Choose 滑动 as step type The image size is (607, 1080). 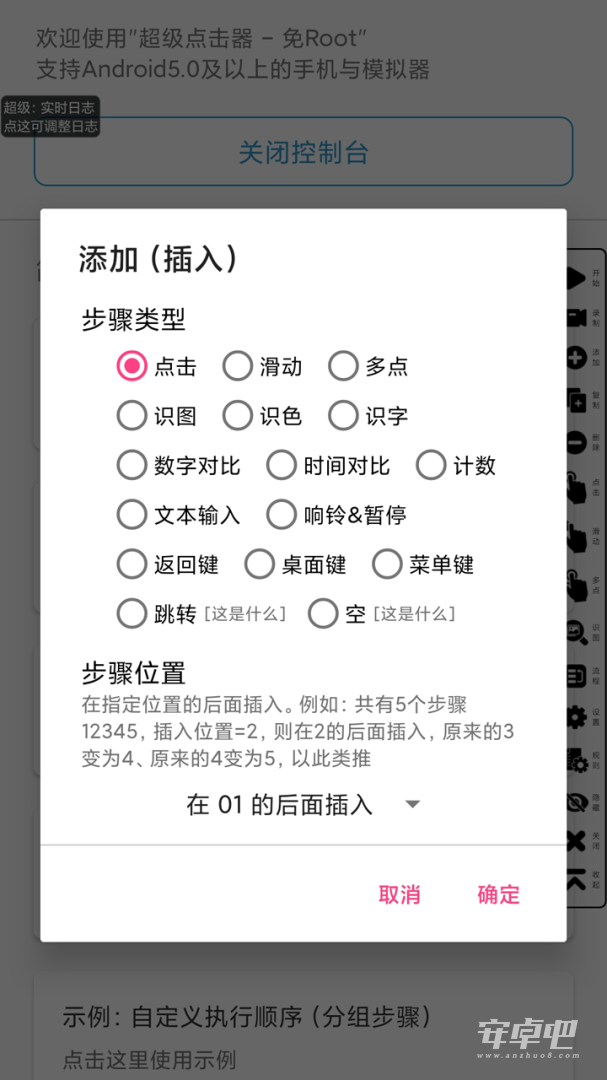point(238,366)
